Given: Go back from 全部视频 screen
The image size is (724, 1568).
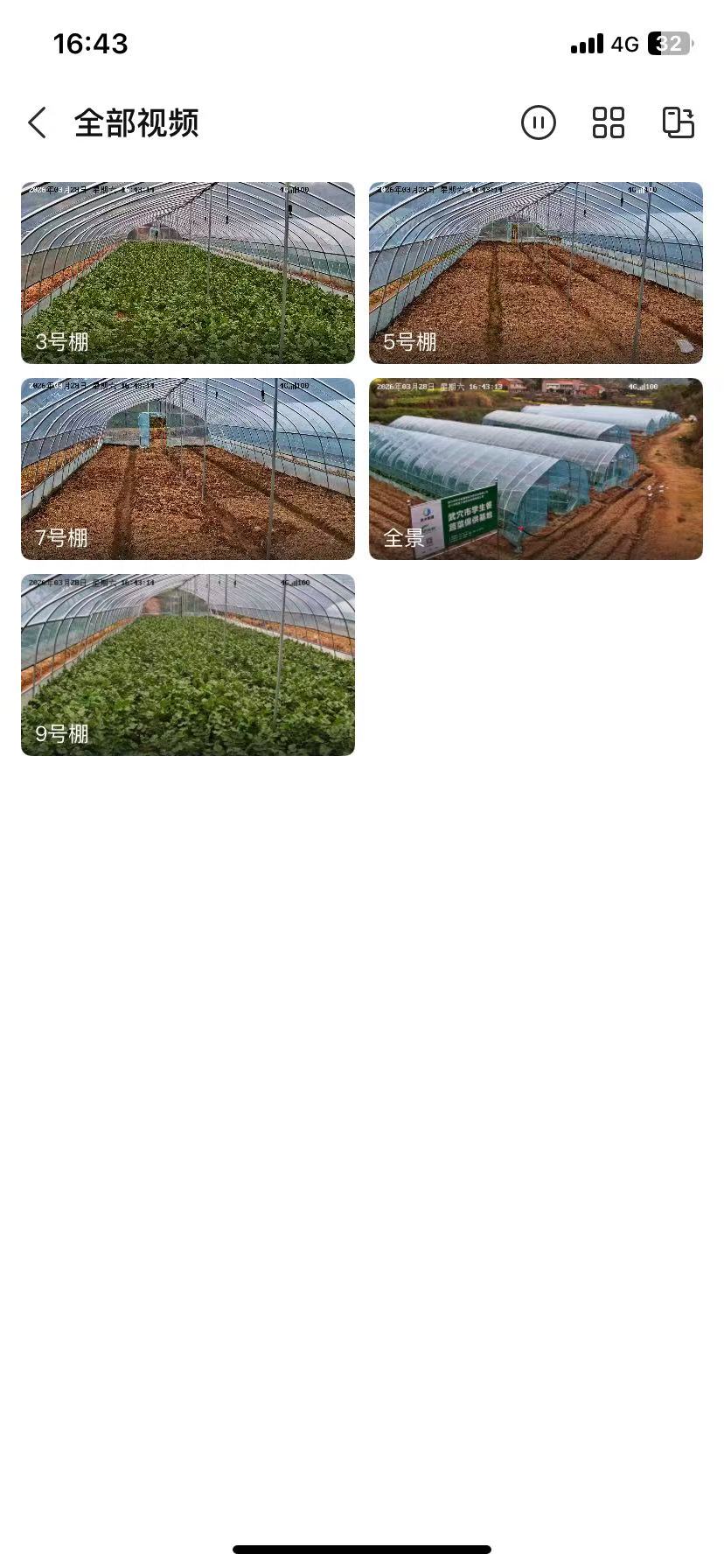Looking at the screenshot, I should (x=37, y=122).
